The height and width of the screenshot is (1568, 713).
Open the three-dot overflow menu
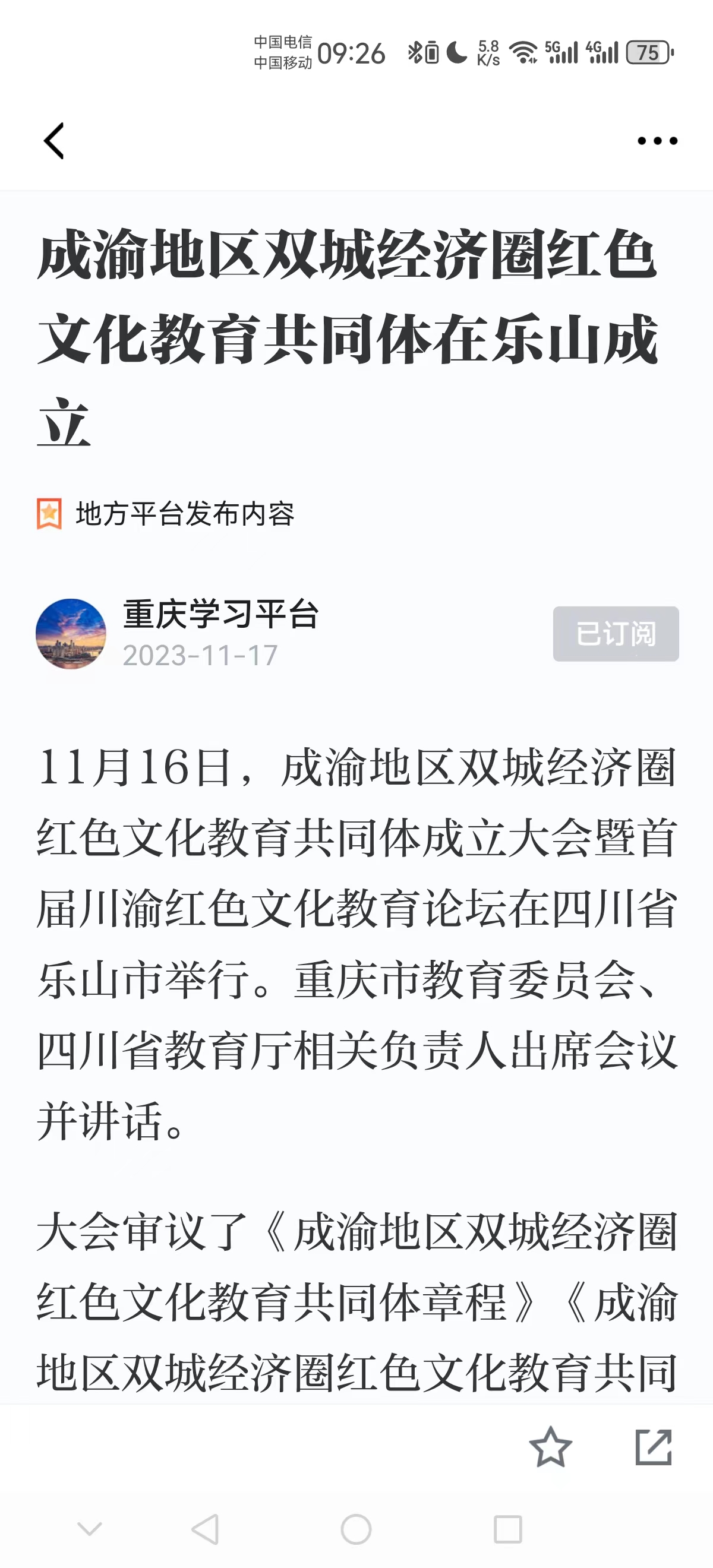tap(657, 141)
